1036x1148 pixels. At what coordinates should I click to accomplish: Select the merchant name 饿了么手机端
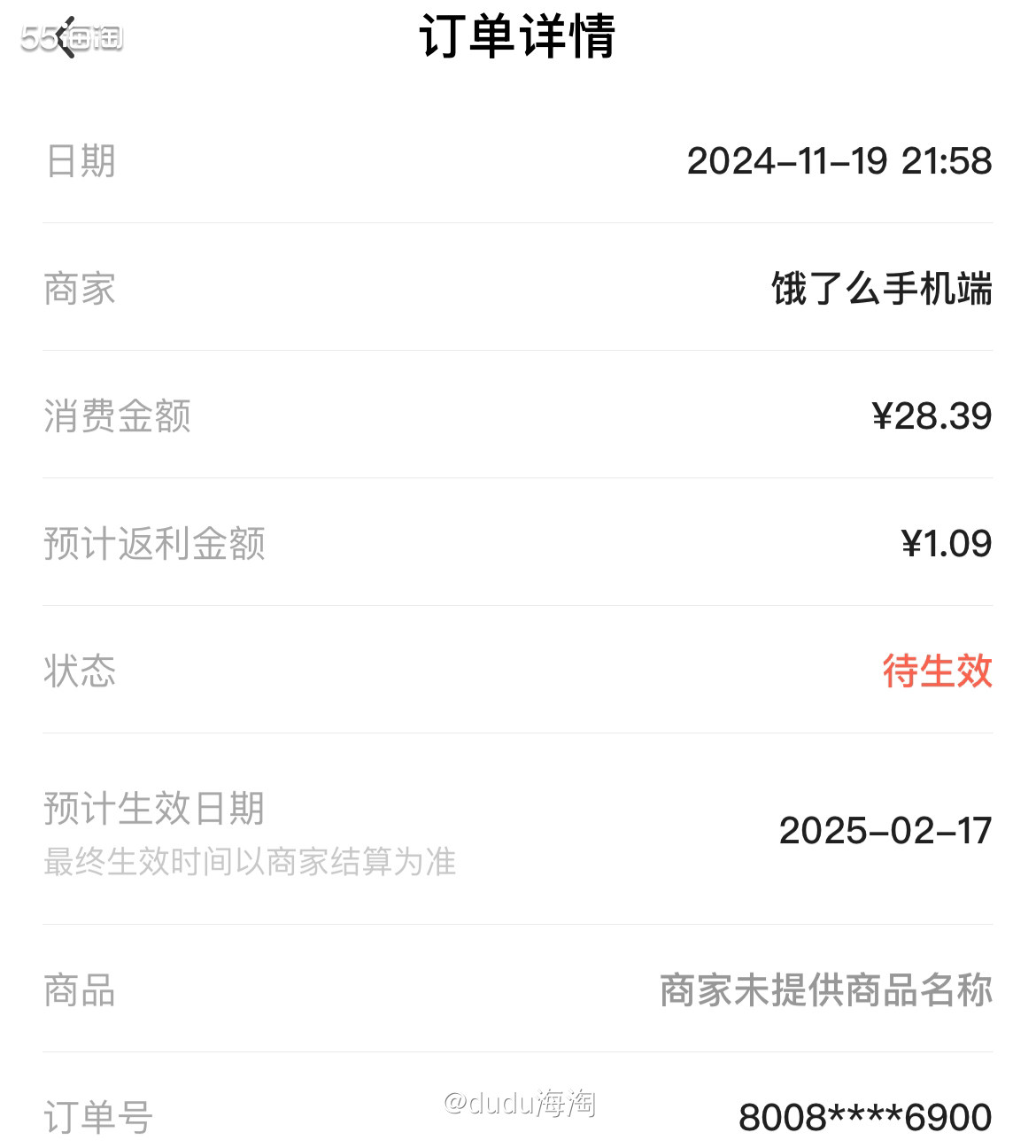pos(881,290)
